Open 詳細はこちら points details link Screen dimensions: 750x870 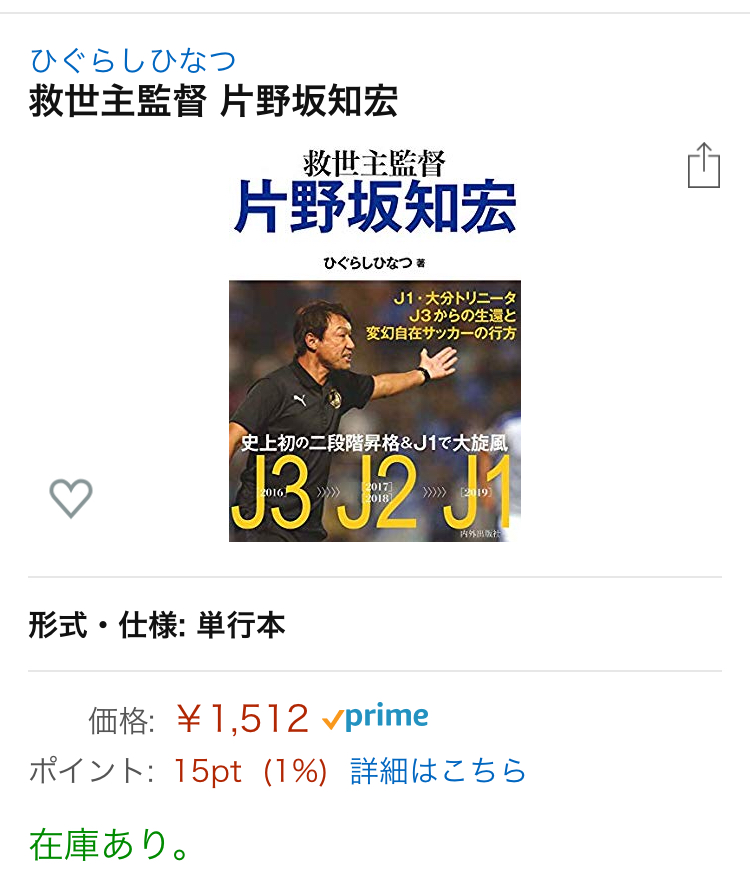(438, 771)
